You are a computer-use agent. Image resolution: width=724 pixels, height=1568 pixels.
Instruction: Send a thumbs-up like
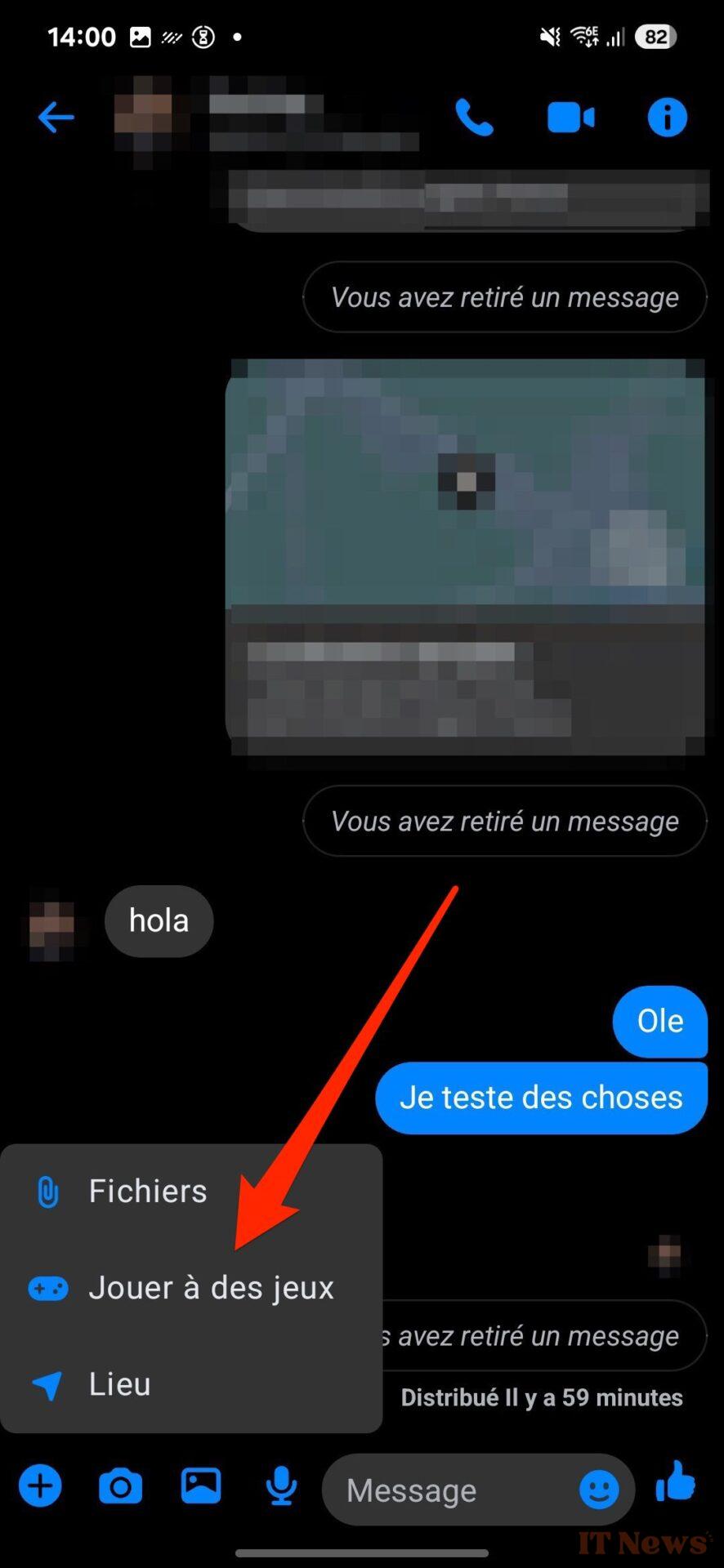[x=676, y=1481]
